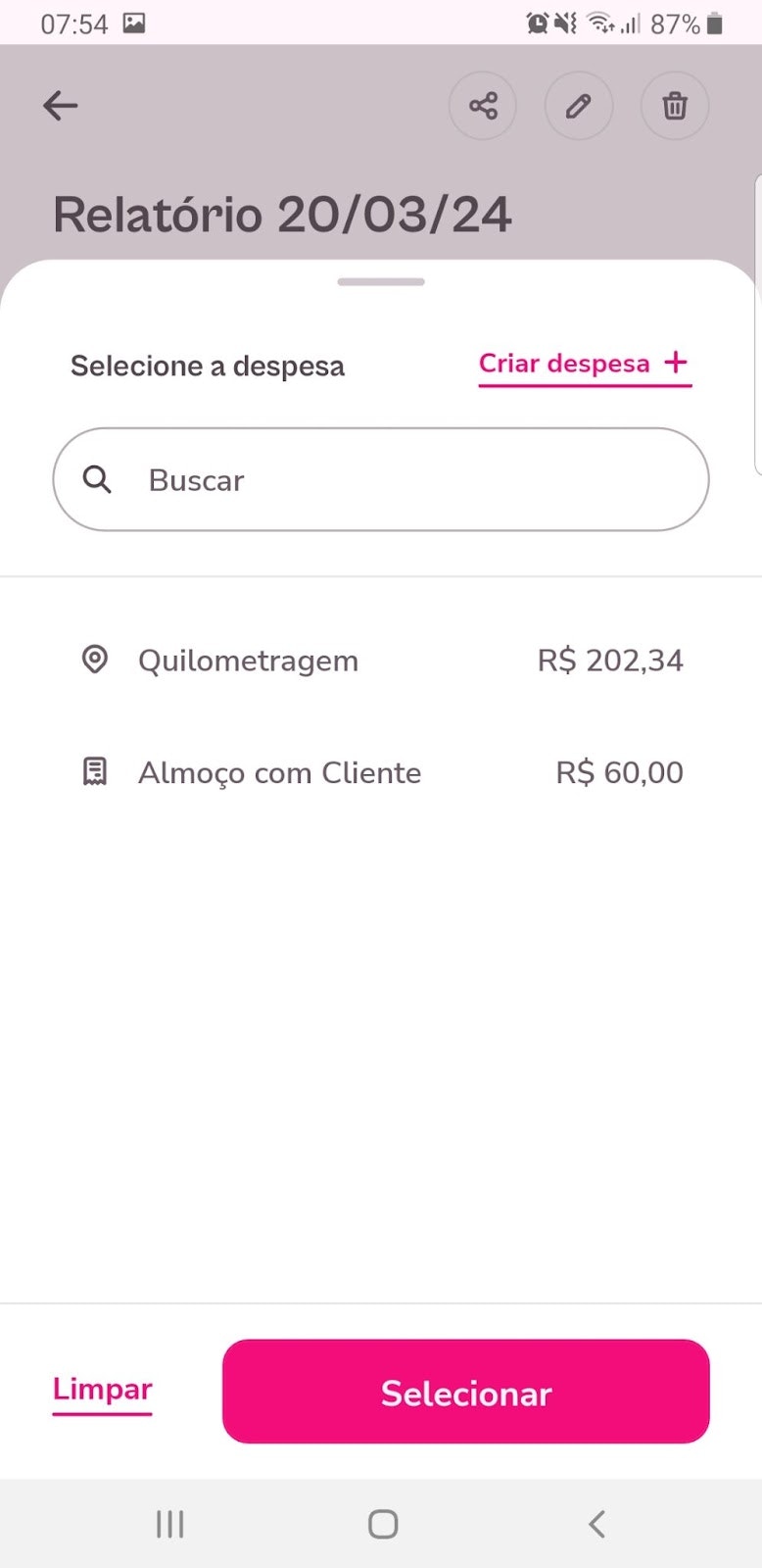The width and height of the screenshot is (762, 1568).
Task: Tap the Recents navigation button
Action: click(x=169, y=1523)
